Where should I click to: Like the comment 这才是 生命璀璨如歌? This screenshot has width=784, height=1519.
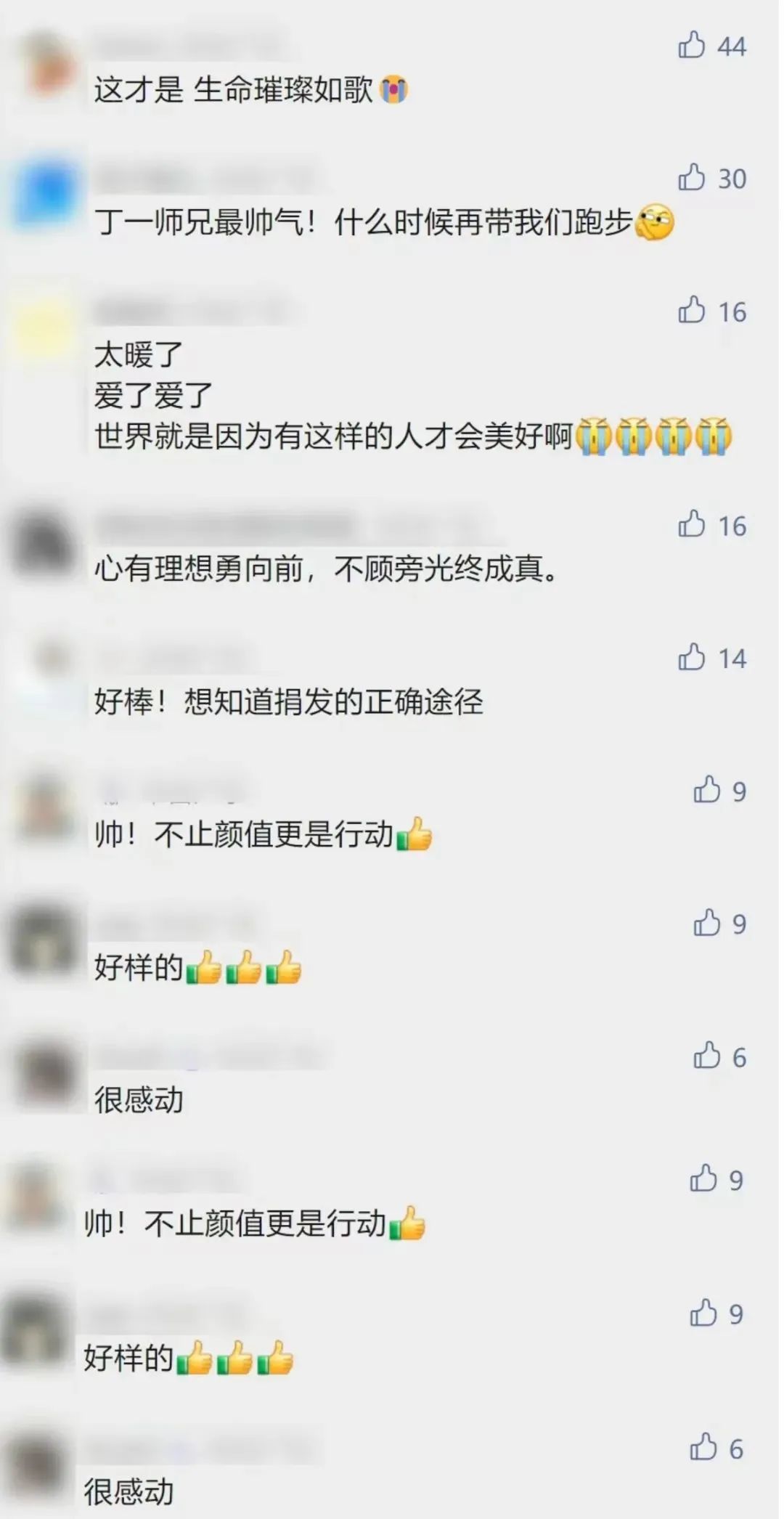click(x=691, y=46)
